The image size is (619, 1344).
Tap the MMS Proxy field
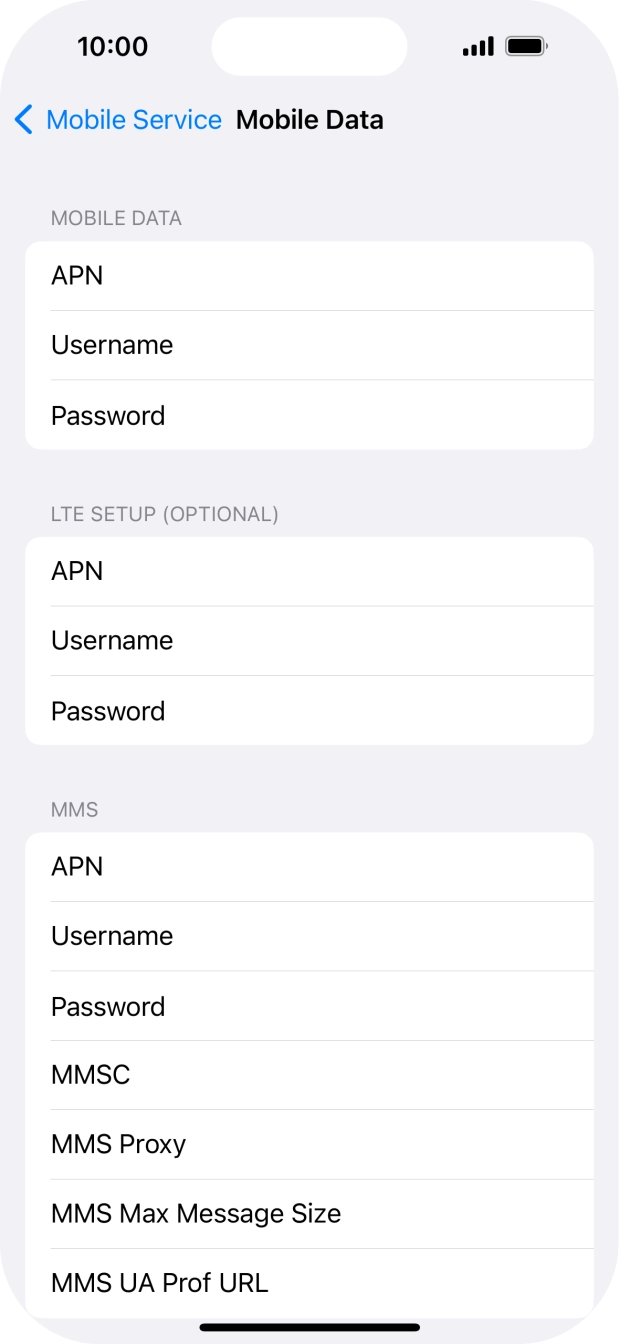pos(309,1144)
